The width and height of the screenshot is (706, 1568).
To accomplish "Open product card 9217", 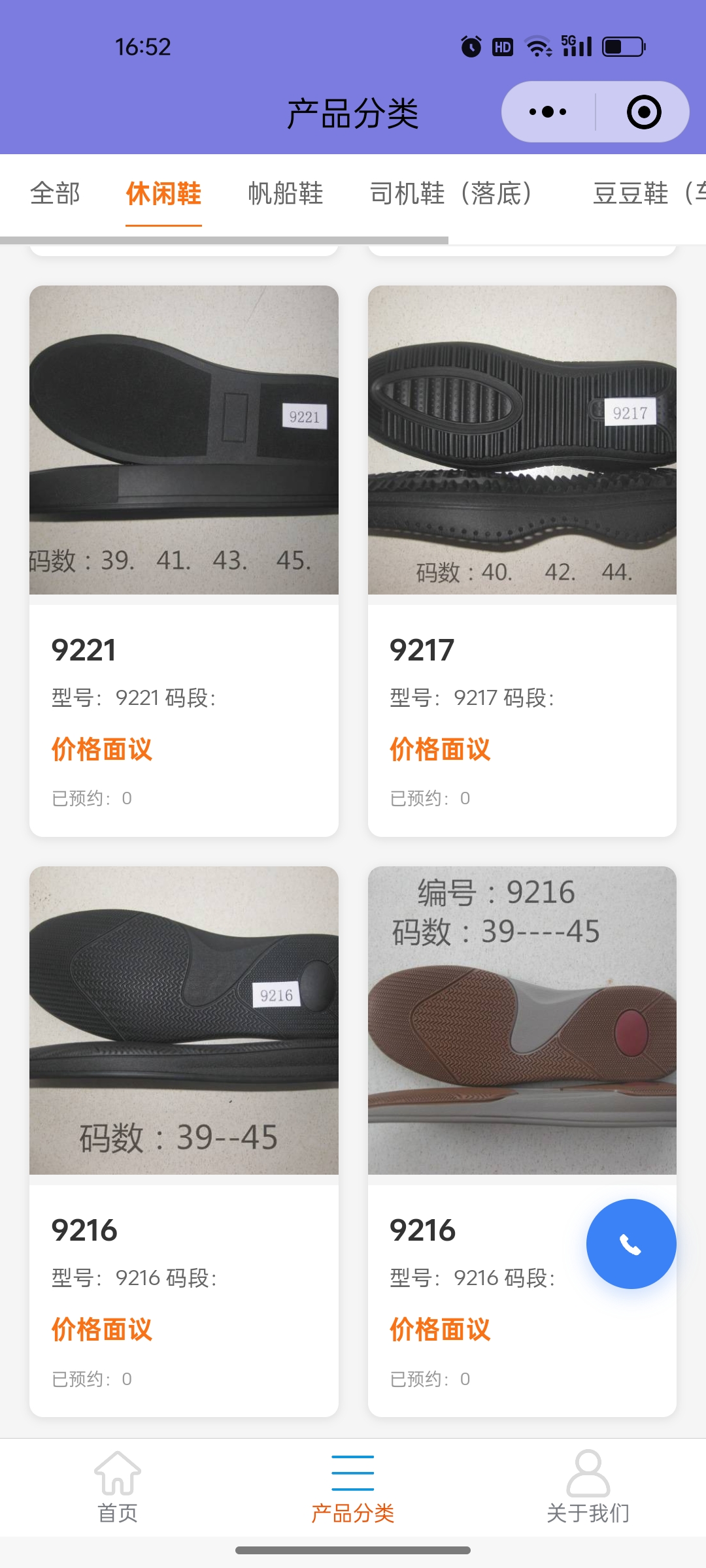I will pos(522,561).
